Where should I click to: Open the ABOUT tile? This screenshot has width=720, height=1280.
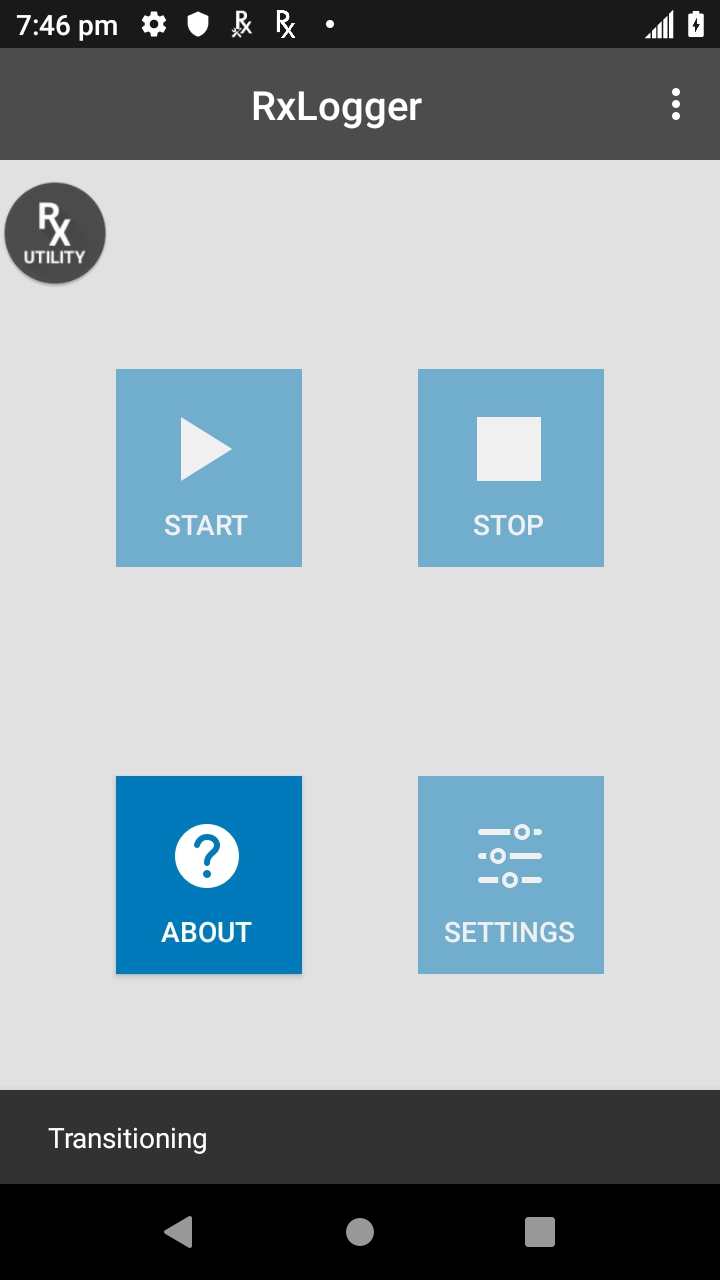coord(208,874)
